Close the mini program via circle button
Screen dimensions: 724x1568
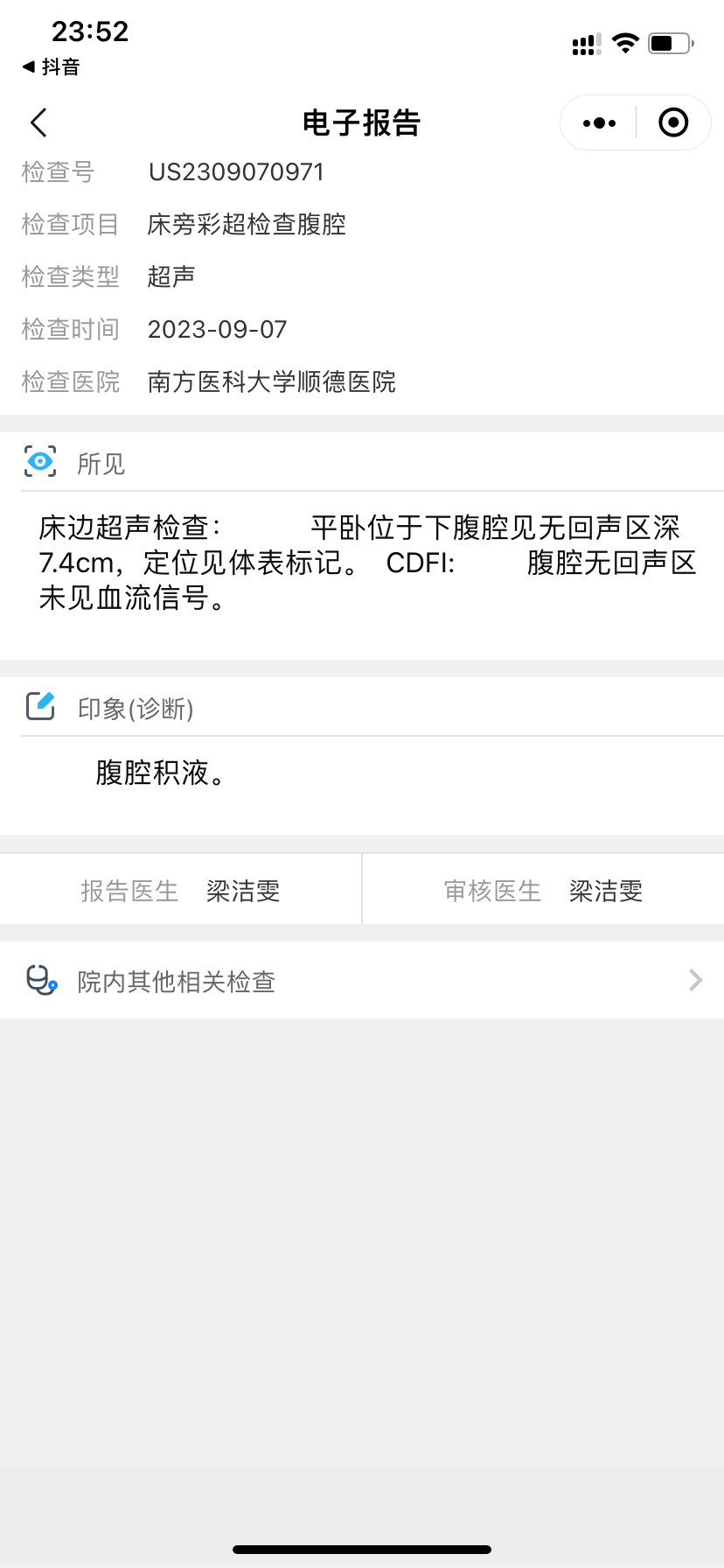click(x=673, y=122)
